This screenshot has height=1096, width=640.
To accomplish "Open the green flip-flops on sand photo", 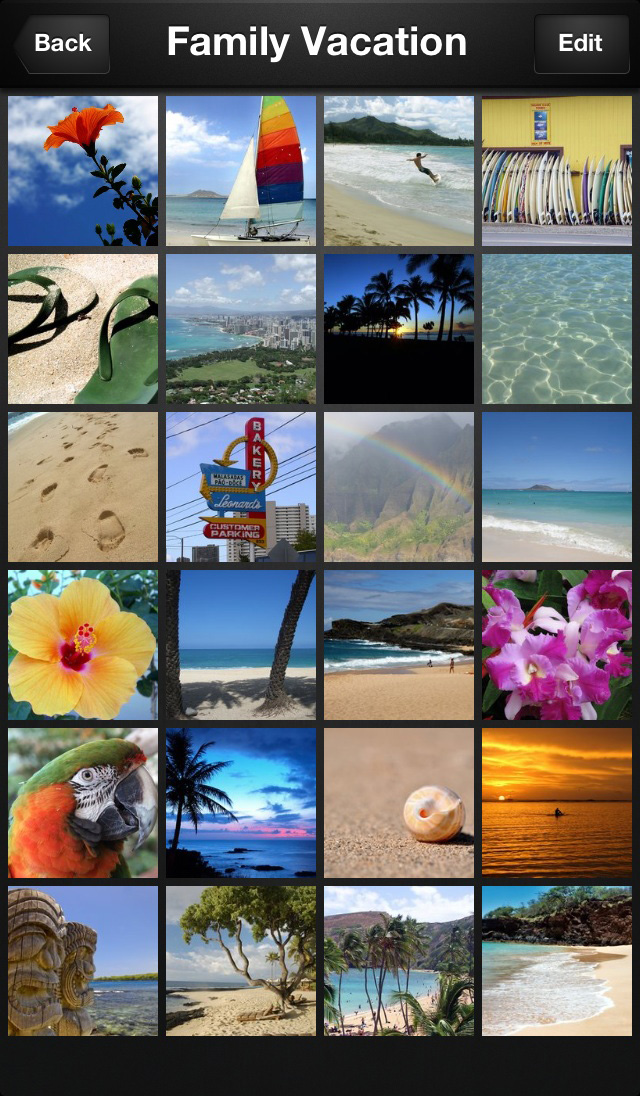I will 83,329.
